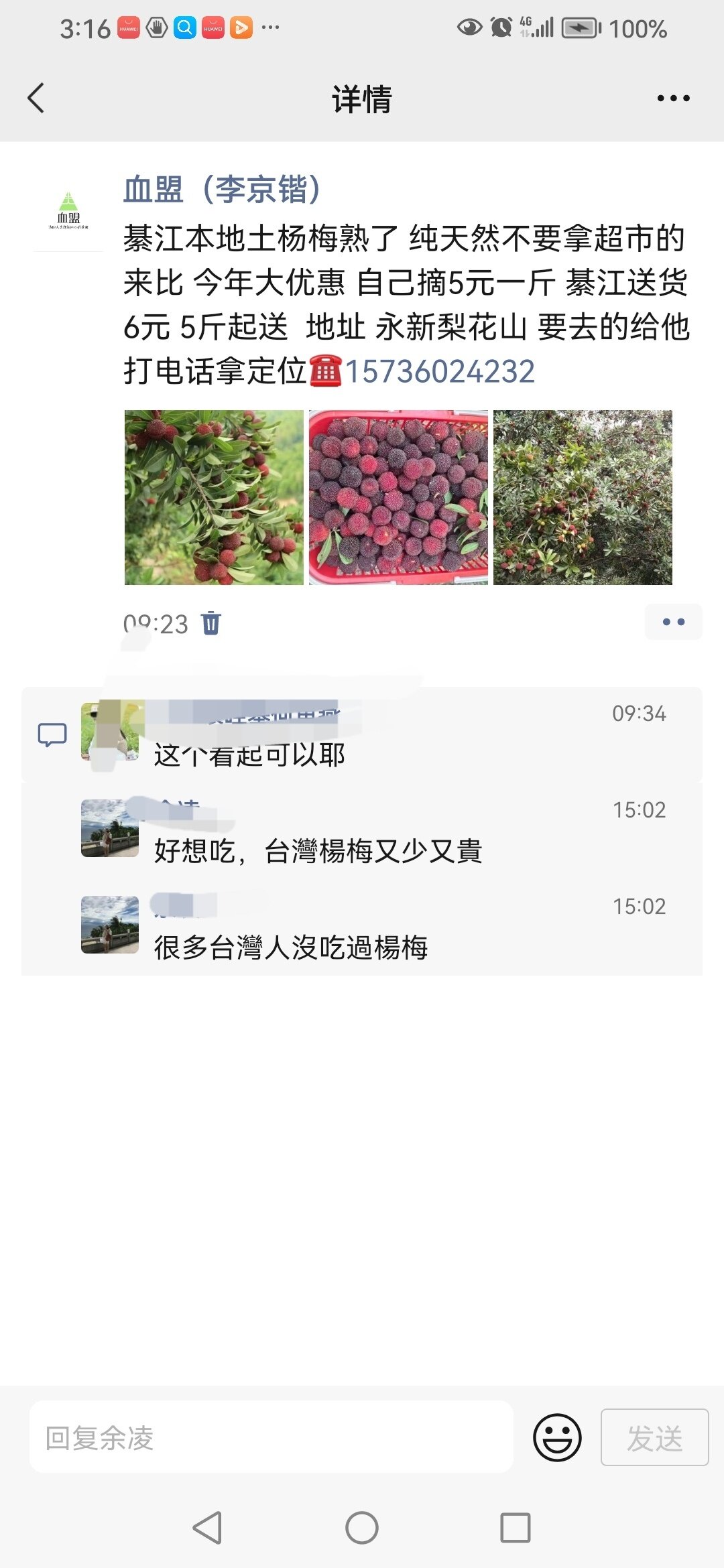Tap the 发送 send button

(654, 1438)
